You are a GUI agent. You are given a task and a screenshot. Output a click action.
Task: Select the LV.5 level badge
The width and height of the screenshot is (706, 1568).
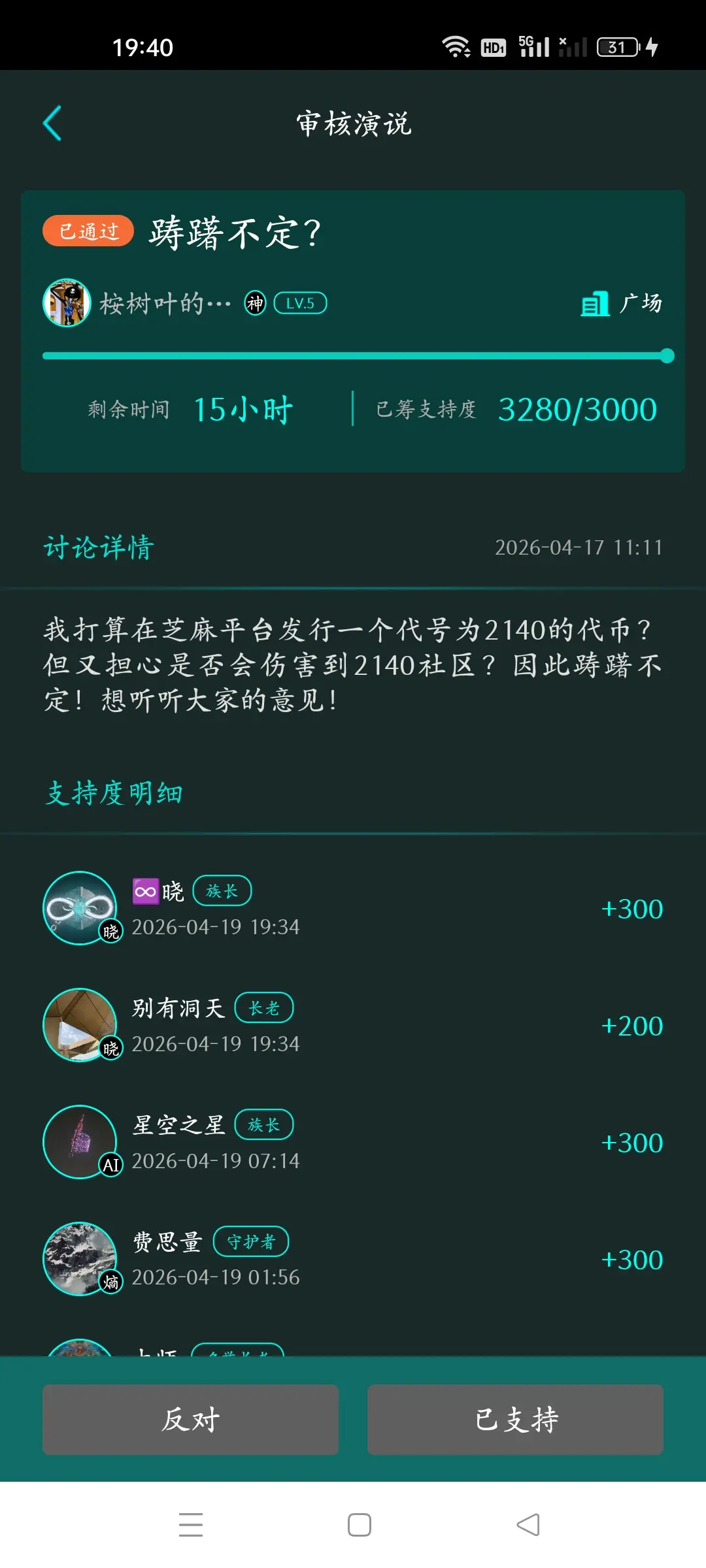tap(299, 302)
